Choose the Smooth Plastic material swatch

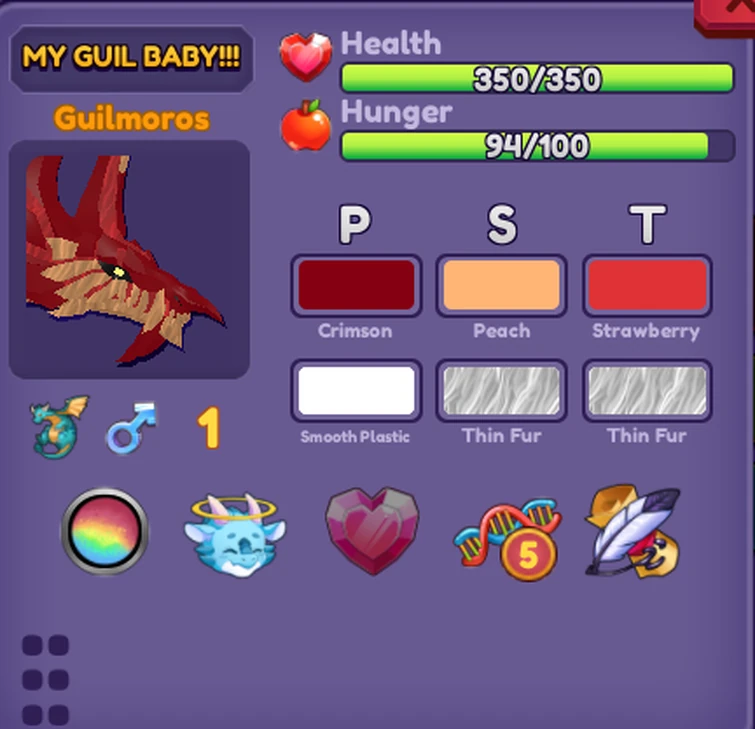[x=355, y=390]
